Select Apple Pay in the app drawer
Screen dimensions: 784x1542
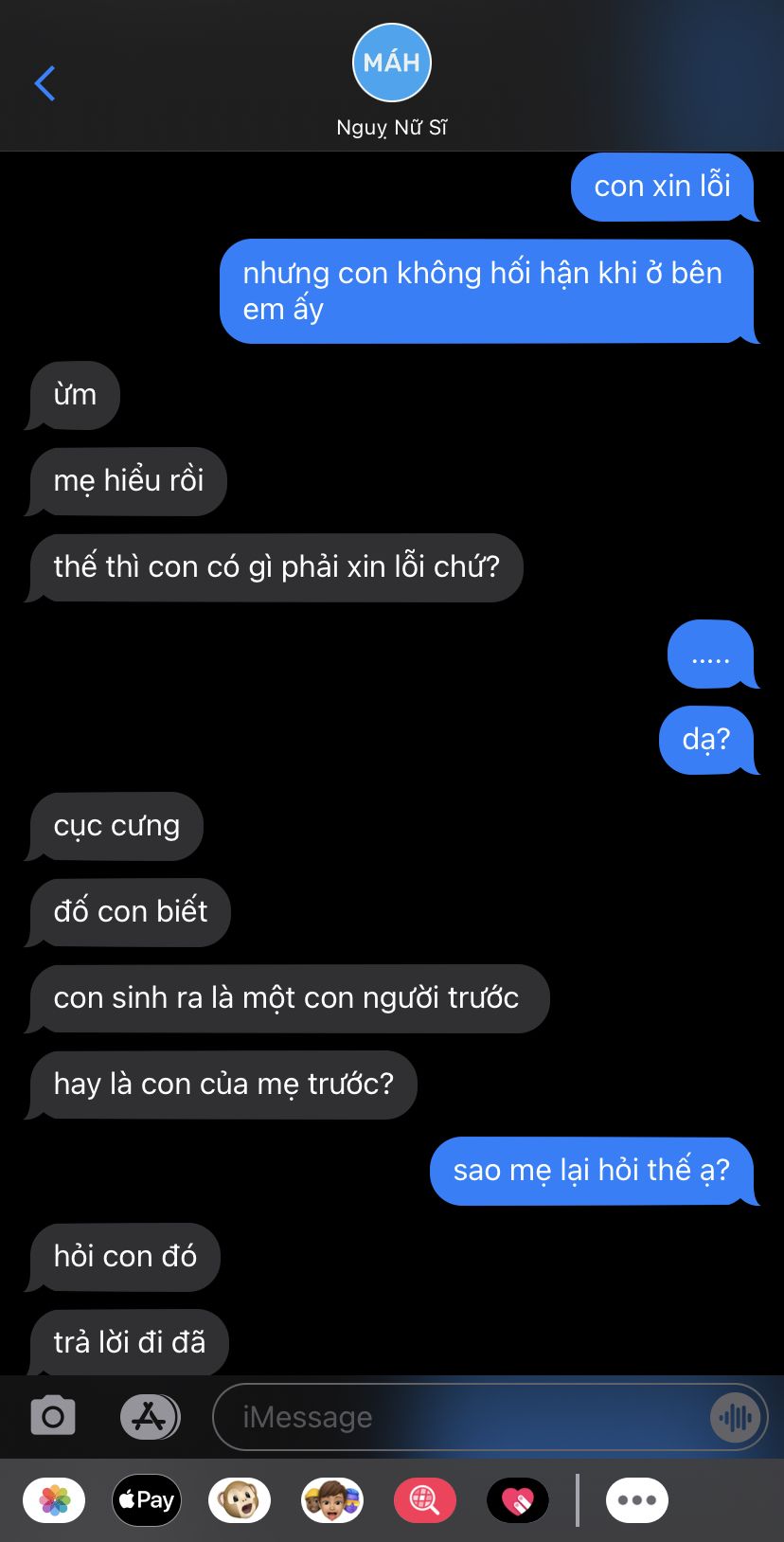coord(147,1500)
